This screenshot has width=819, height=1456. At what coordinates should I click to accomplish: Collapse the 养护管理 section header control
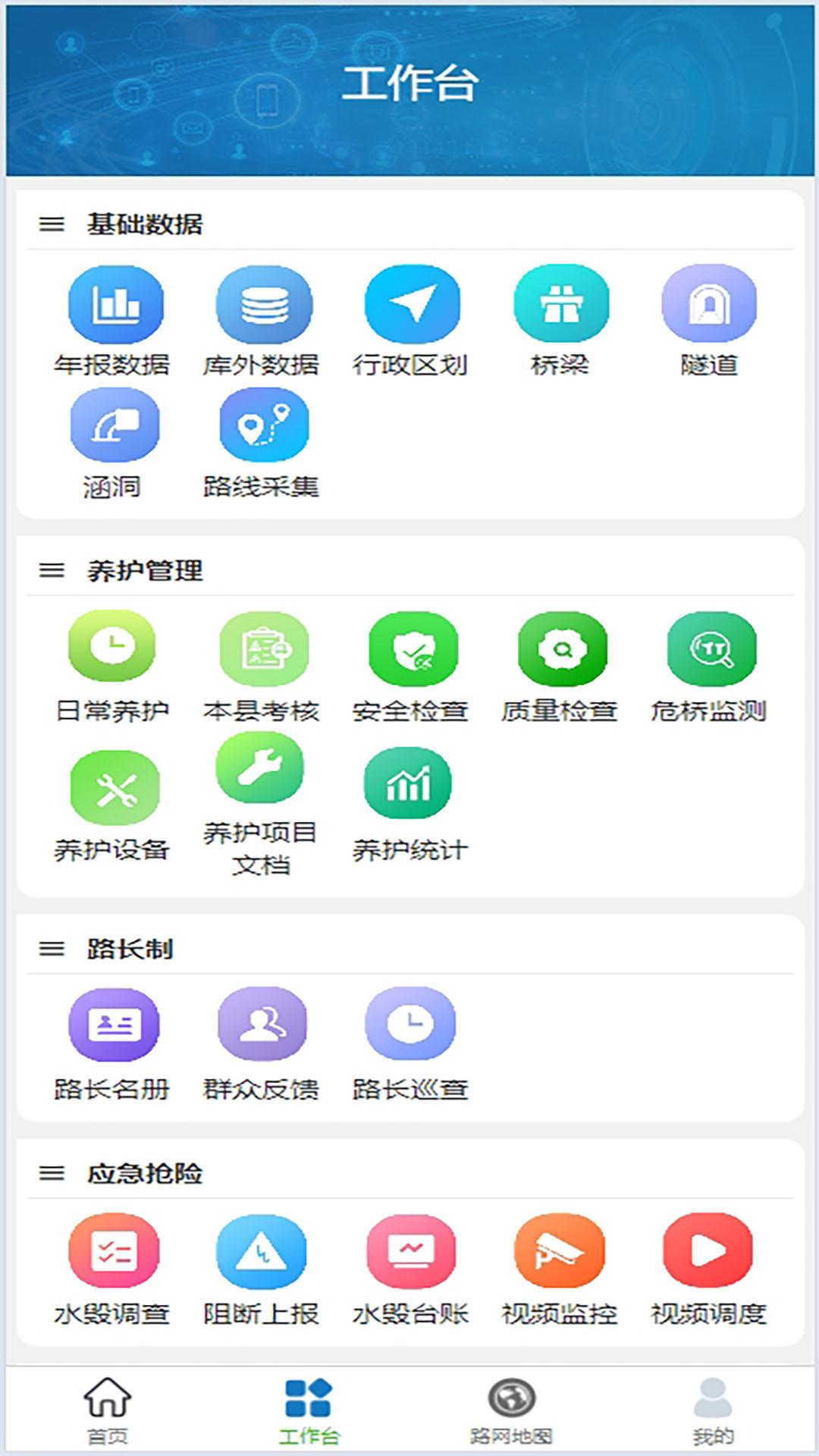coord(52,570)
